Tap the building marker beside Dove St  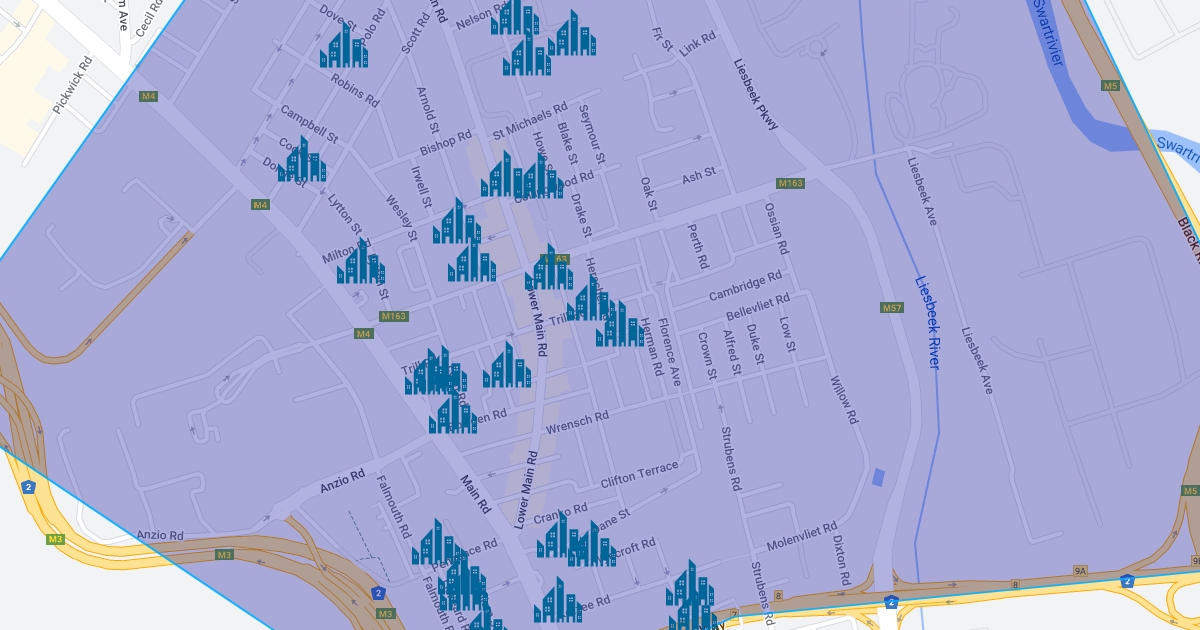click(344, 47)
